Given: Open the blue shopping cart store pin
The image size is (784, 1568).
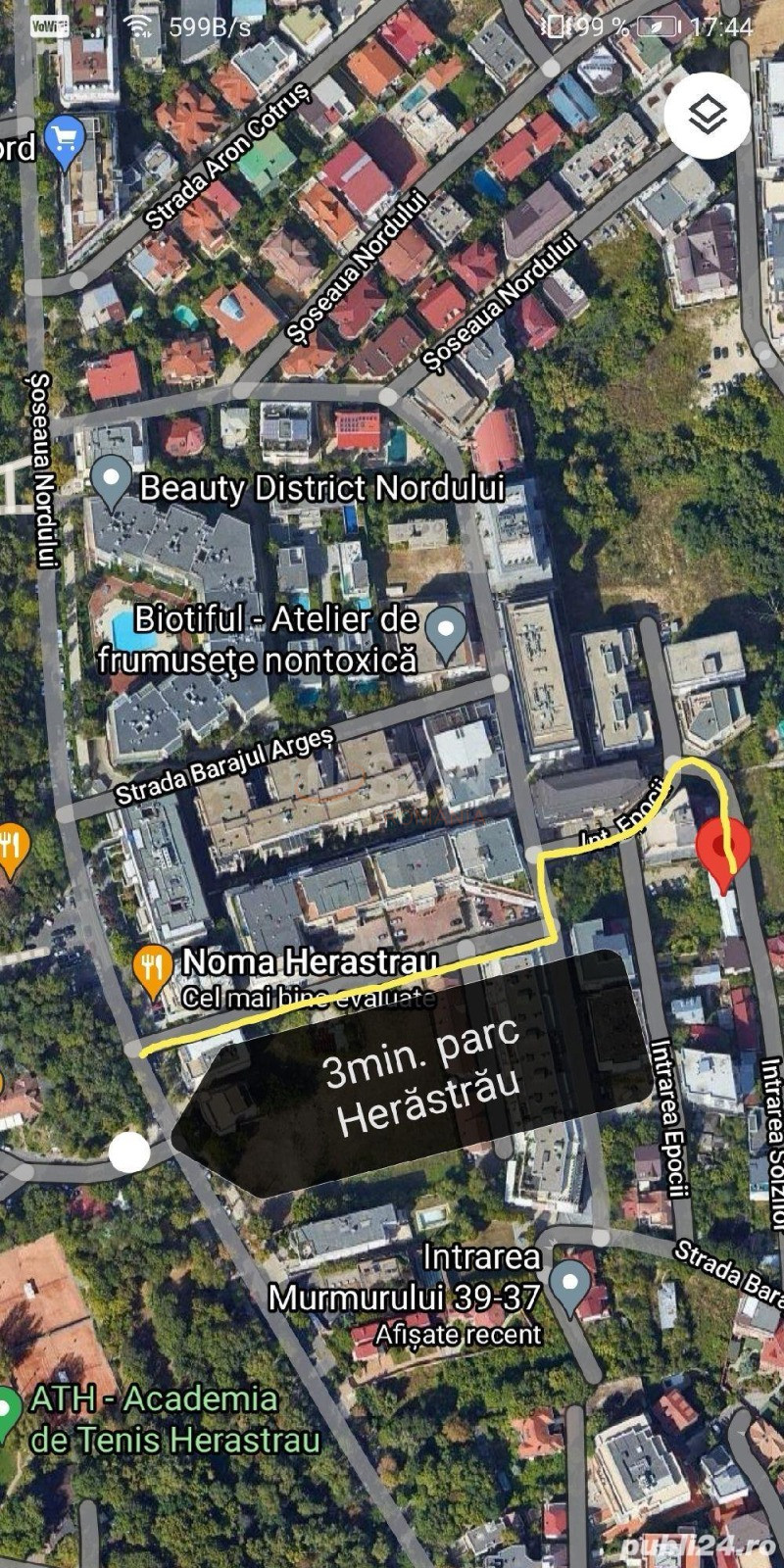Looking at the screenshot, I should pyautogui.click(x=66, y=141).
